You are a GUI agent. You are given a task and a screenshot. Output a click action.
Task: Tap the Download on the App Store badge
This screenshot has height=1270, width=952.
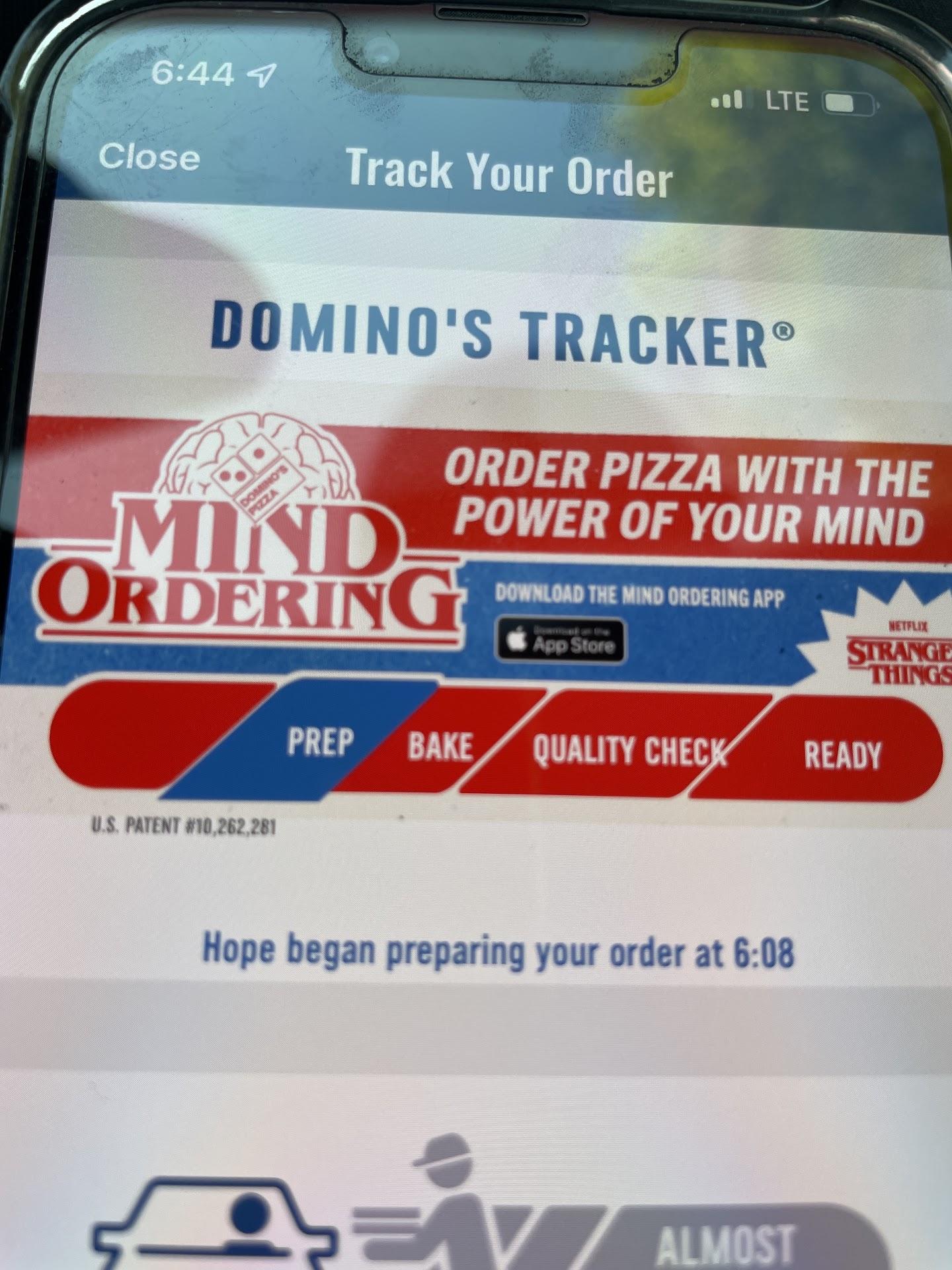click(560, 640)
